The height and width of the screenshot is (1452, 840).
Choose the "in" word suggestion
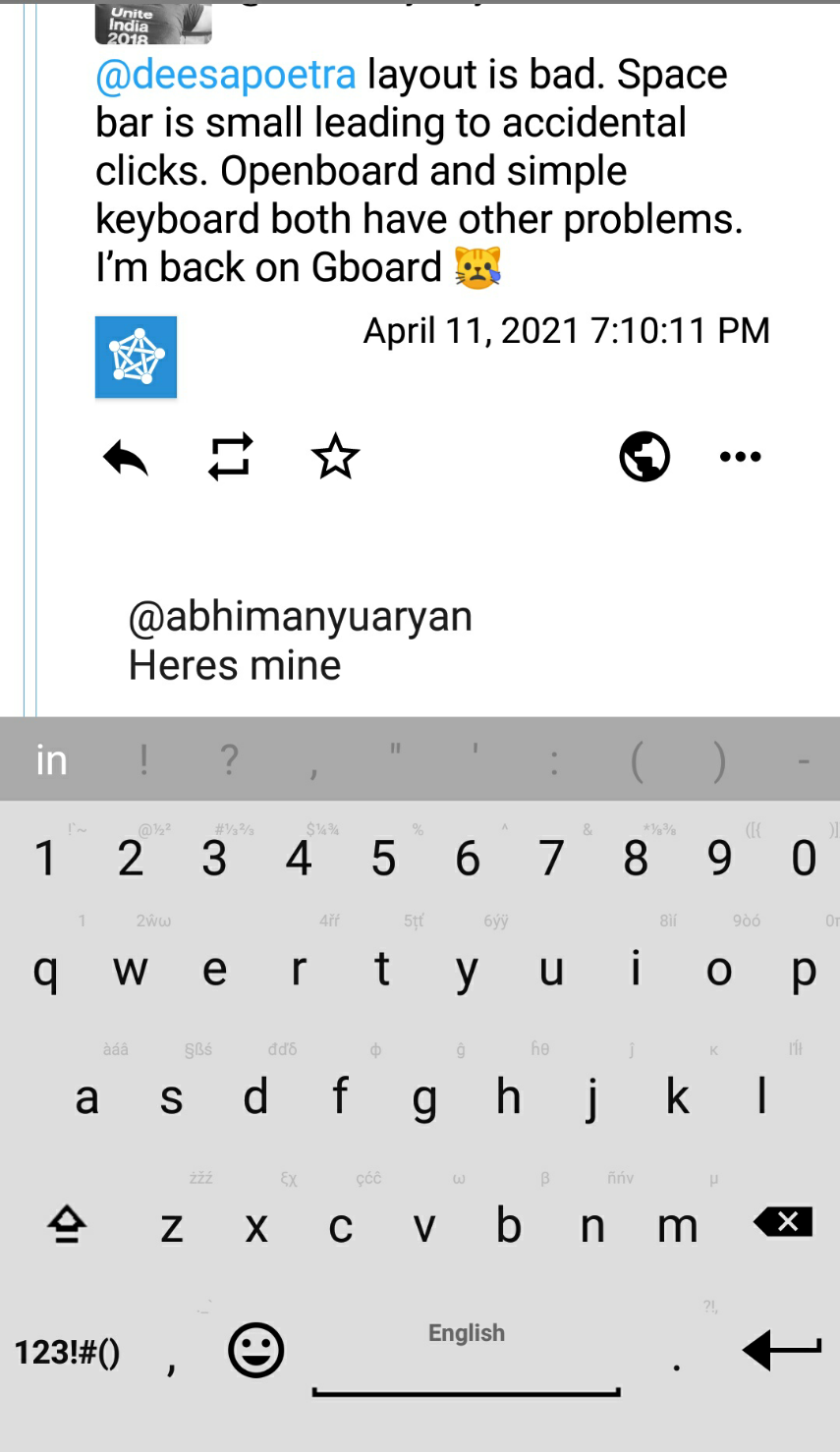[51, 759]
